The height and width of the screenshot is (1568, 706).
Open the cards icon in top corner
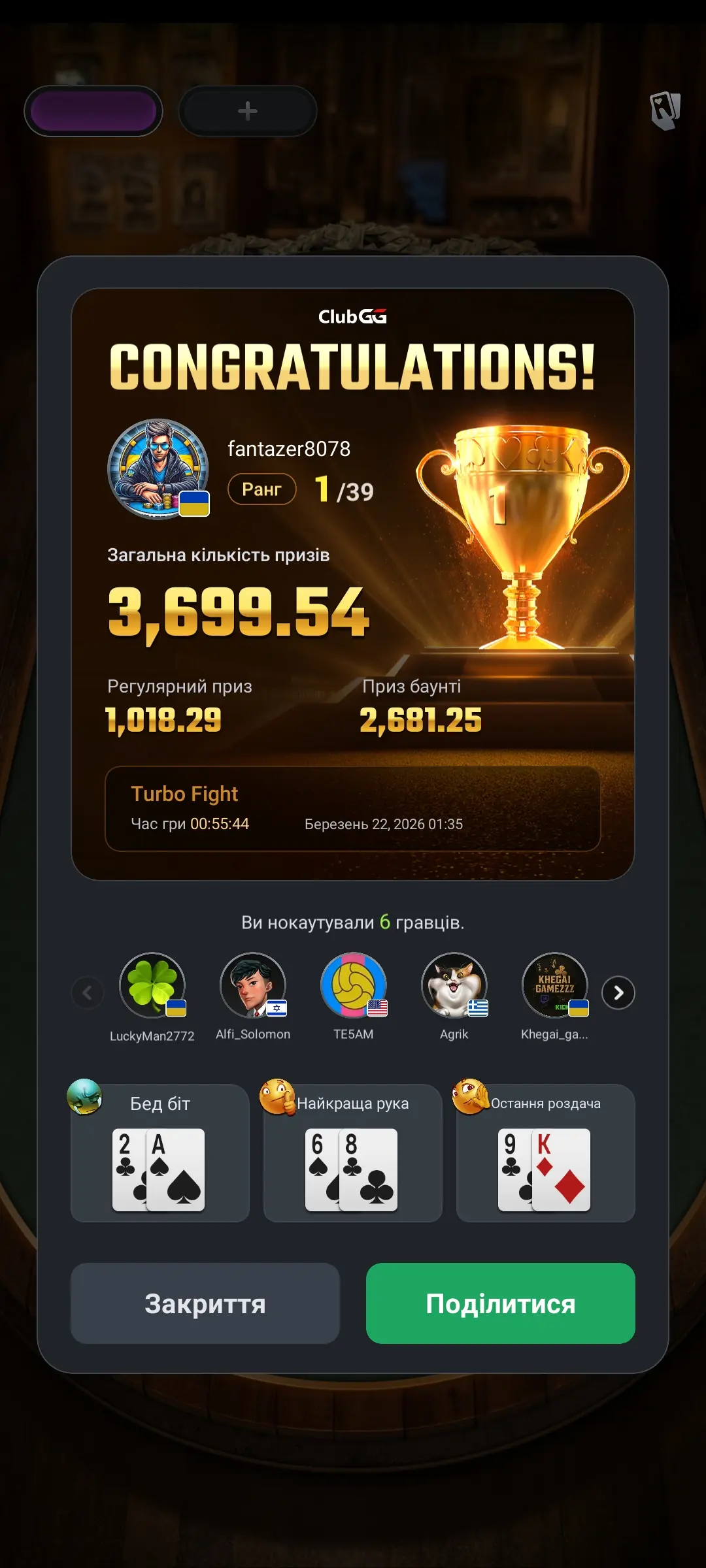coord(665,110)
